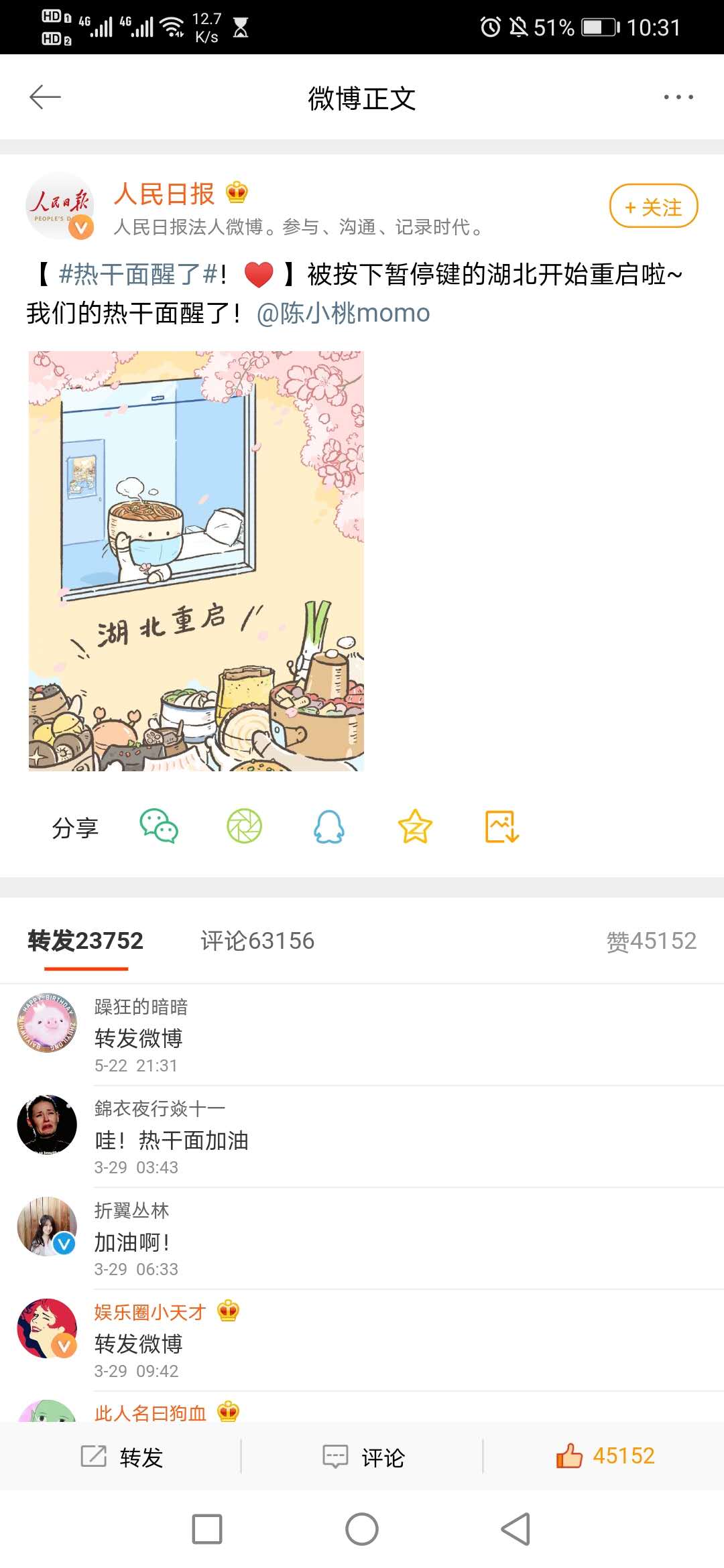Visit the @陈小桃momo mention
The image size is (724, 1568).
click(343, 313)
